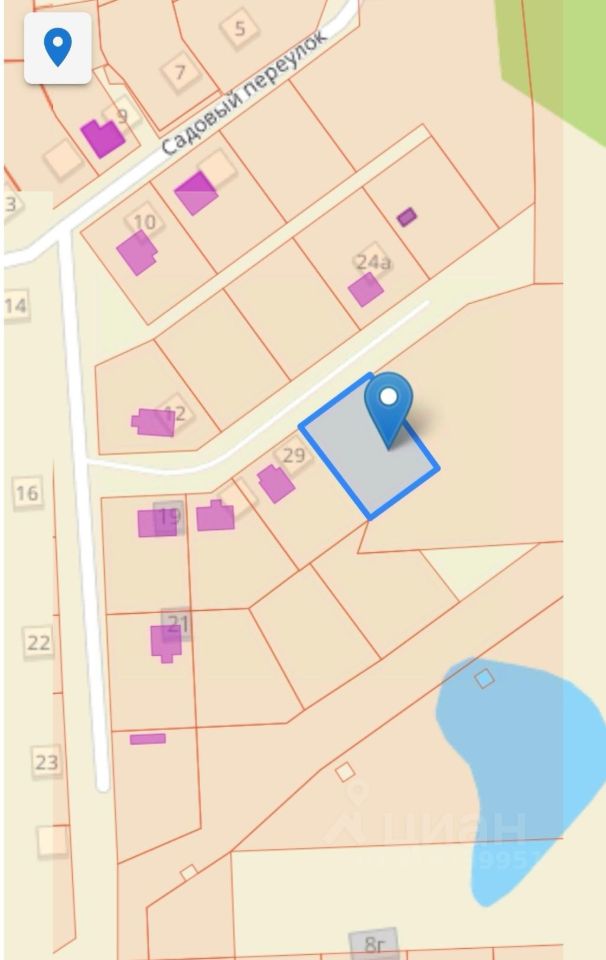Tap the location pin button
This screenshot has width=606, height=960.
click(x=58, y=48)
